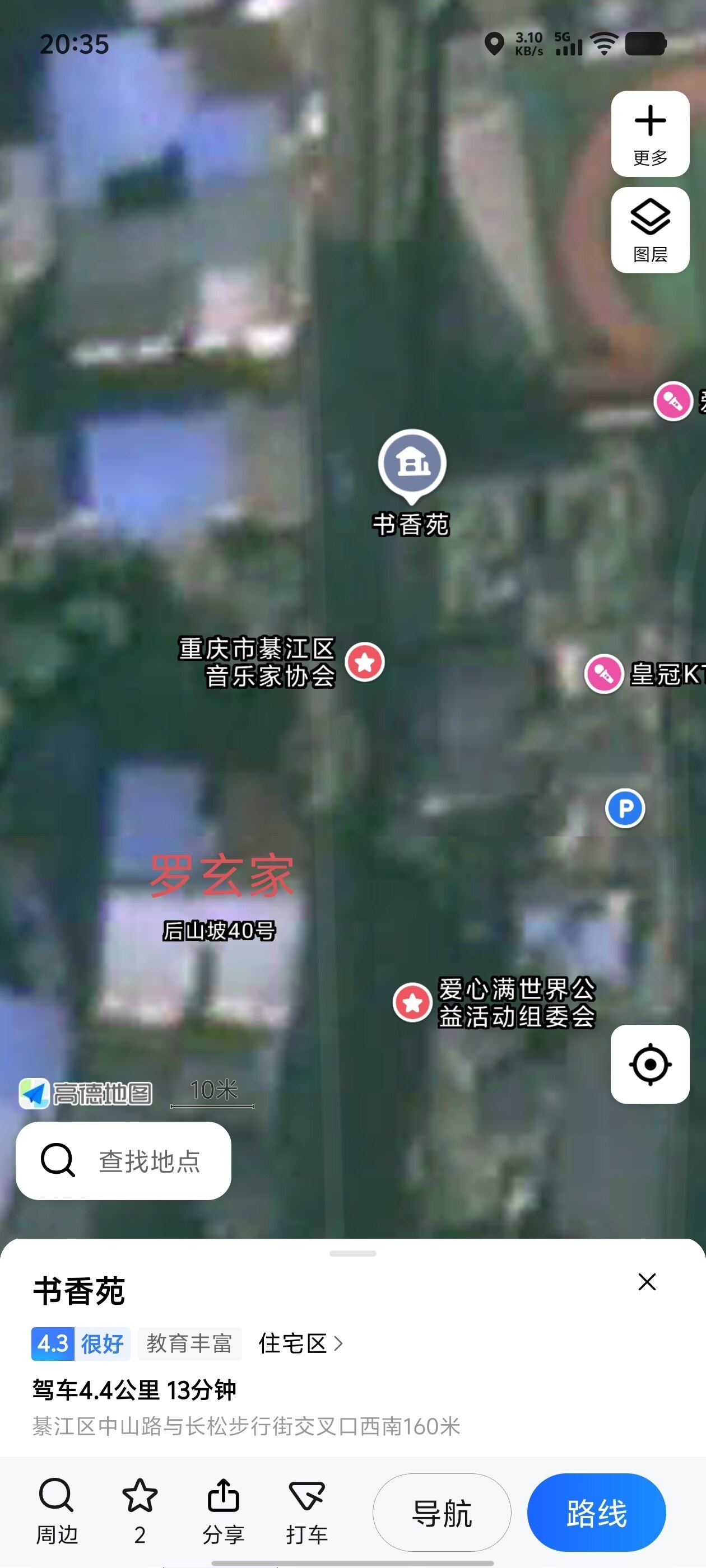Tap the 查找地点 search box
Viewport: 706px width, 1568px height.
(x=124, y=1161)
